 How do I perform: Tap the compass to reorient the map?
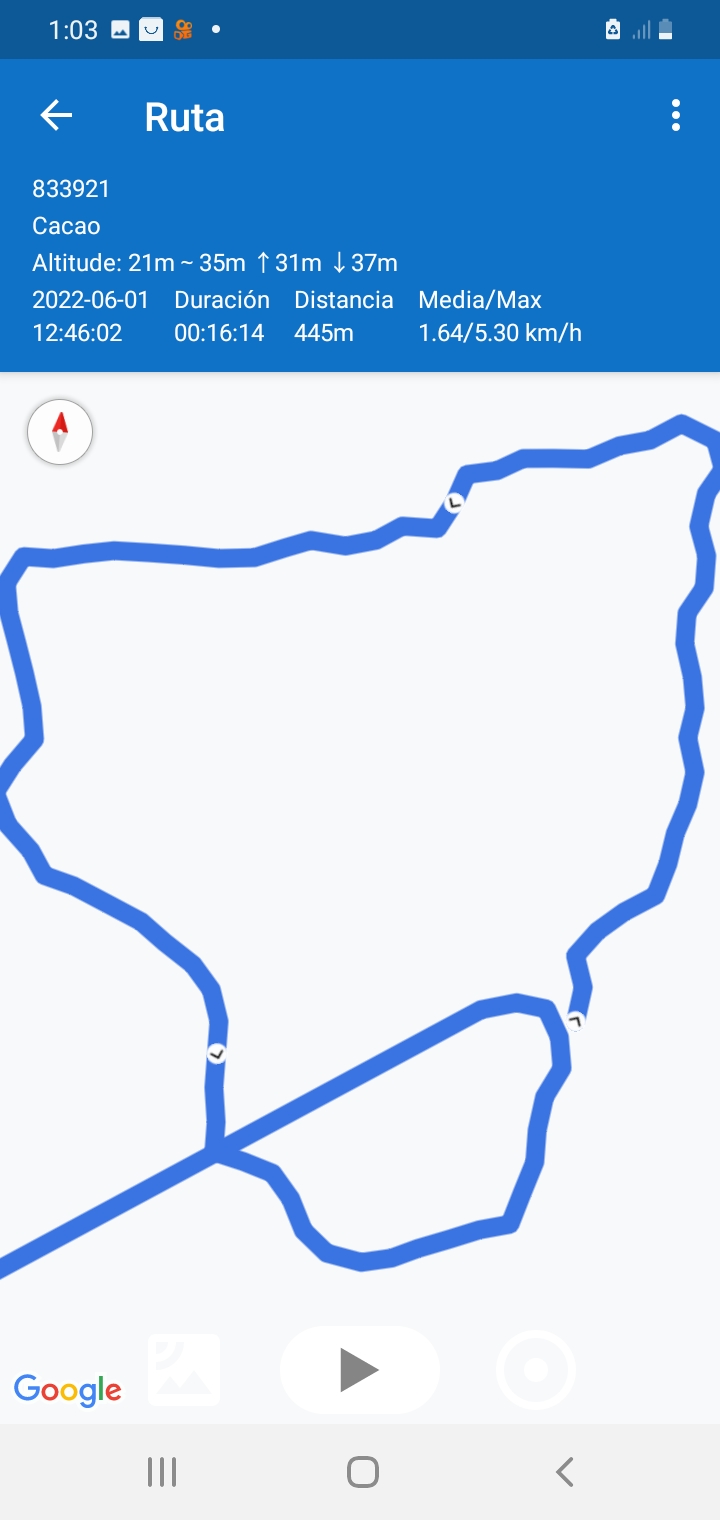click(60, 432)
